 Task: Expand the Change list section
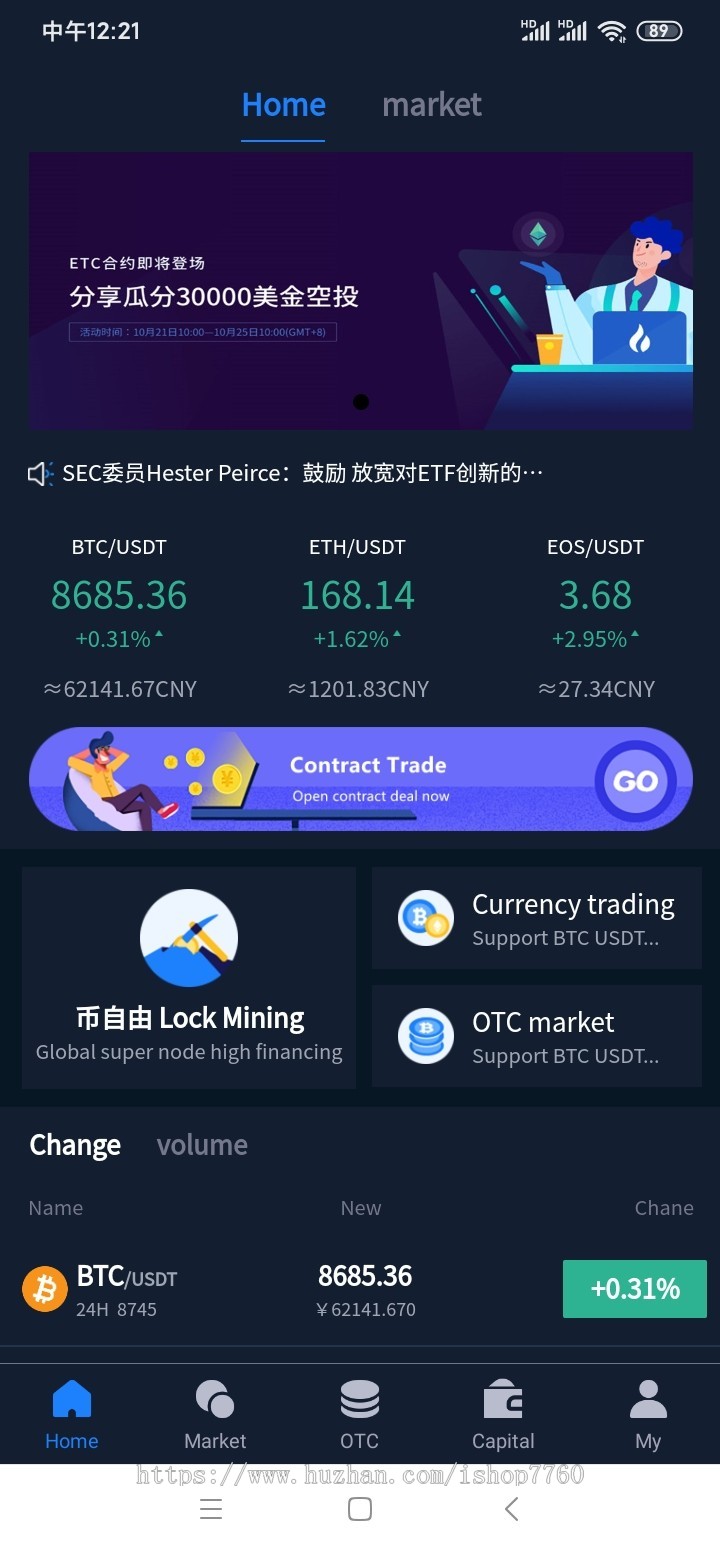pos(74,1144)
